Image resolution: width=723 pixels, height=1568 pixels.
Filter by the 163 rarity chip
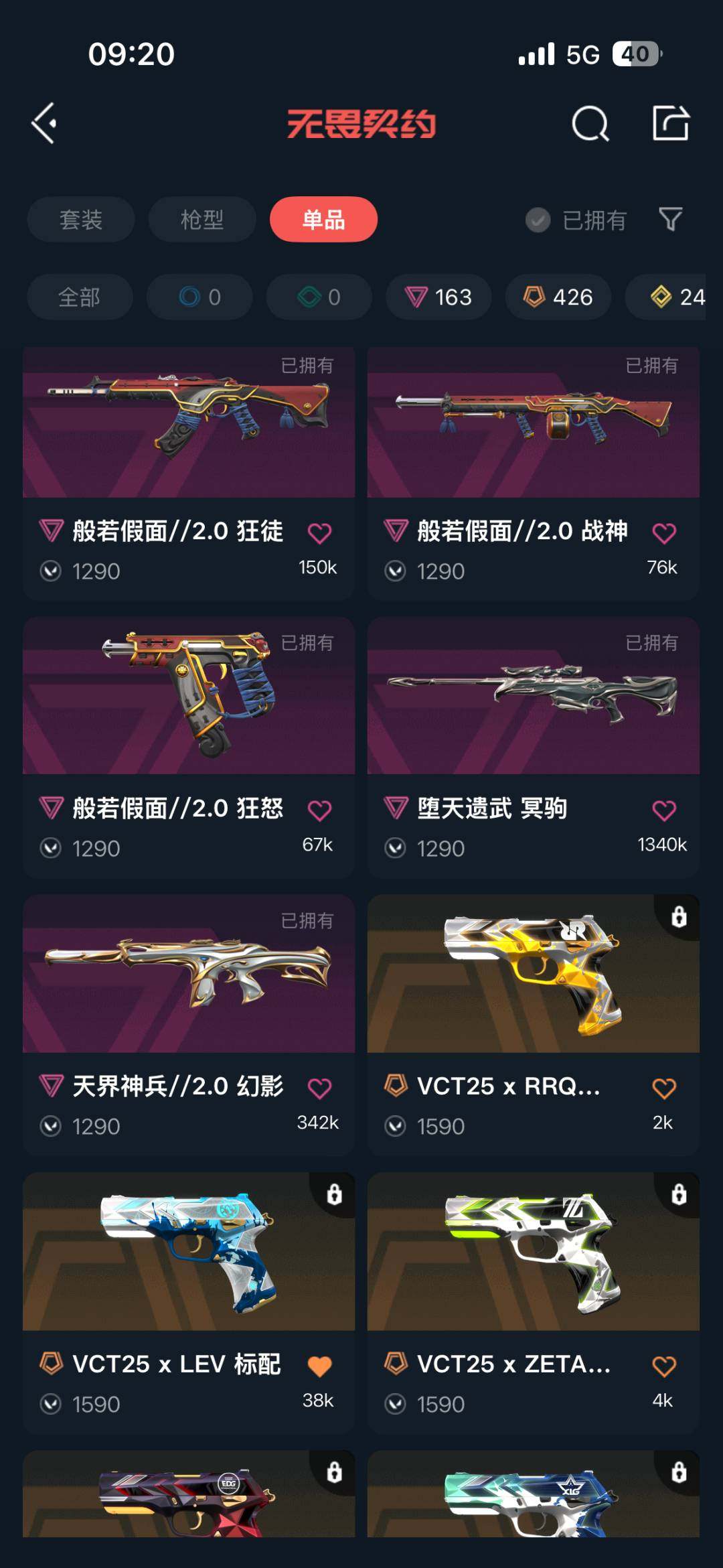(x=438, y=297)
